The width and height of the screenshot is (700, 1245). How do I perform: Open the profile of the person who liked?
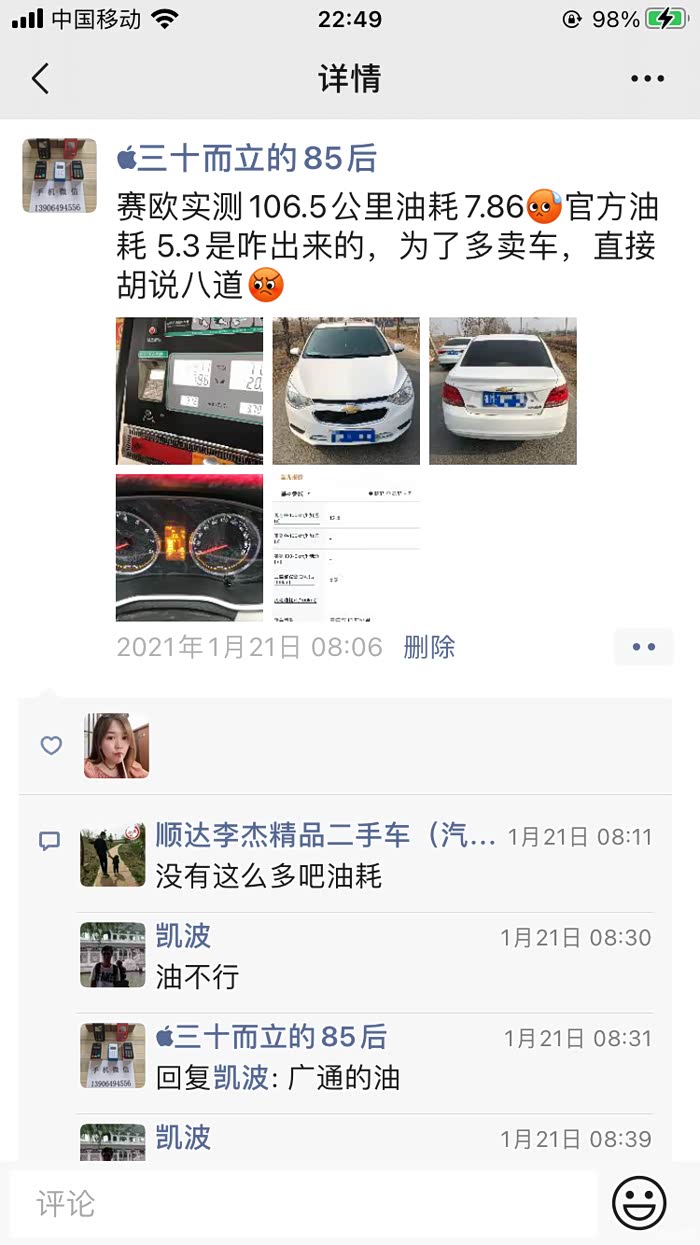tap(116, 746)
